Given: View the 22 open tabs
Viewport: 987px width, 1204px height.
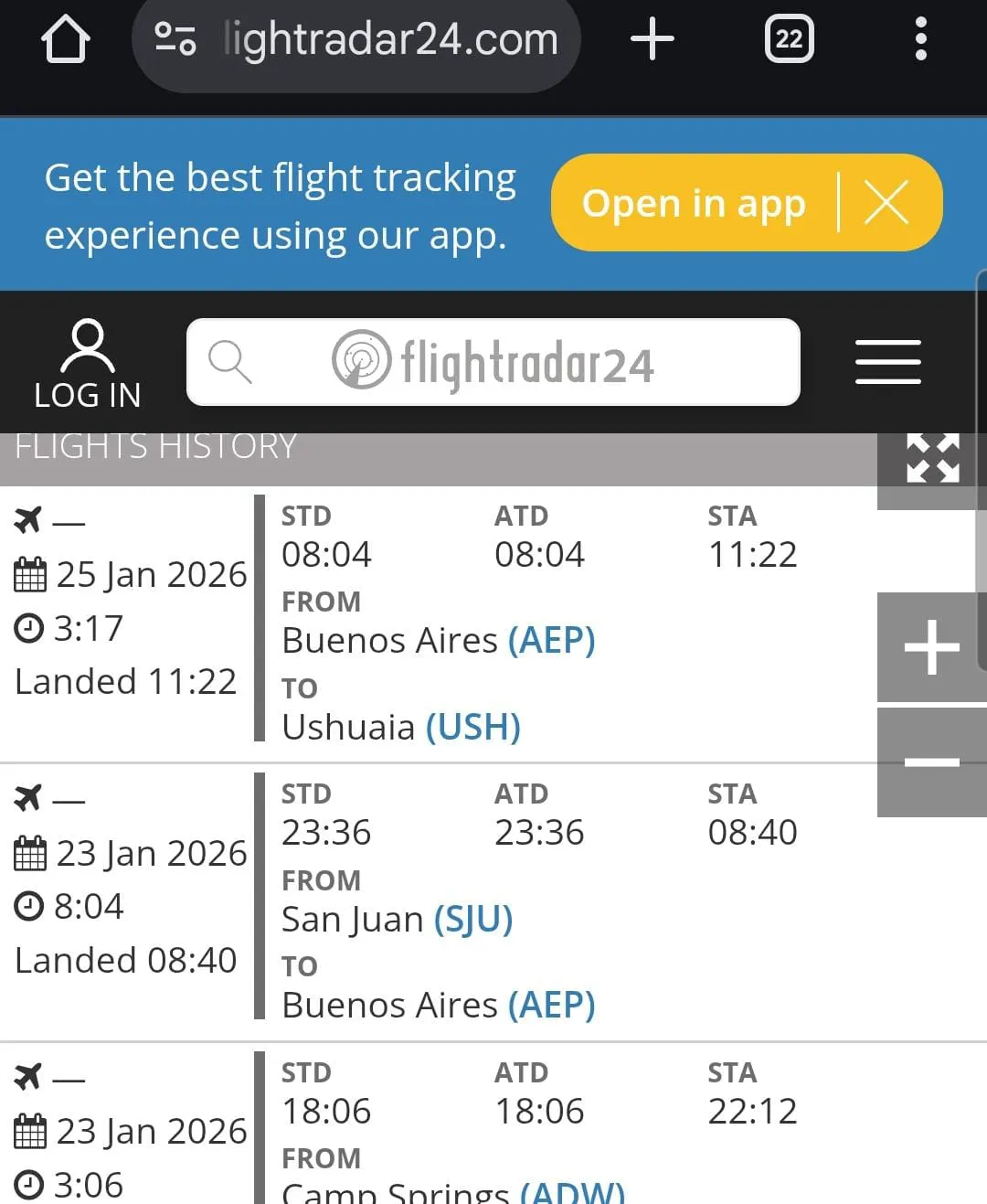Looking at the screenshot, I should (x=789, y=40).
